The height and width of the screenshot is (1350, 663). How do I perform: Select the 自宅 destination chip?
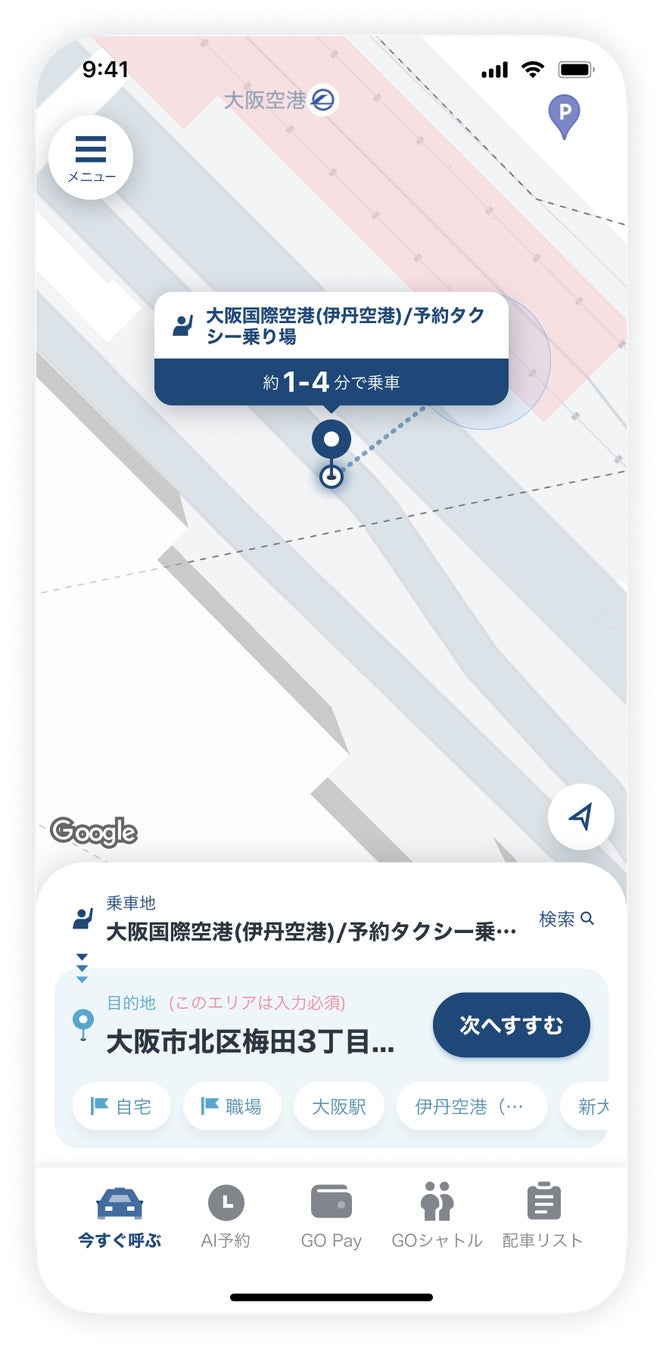(x=121, y=1106)
